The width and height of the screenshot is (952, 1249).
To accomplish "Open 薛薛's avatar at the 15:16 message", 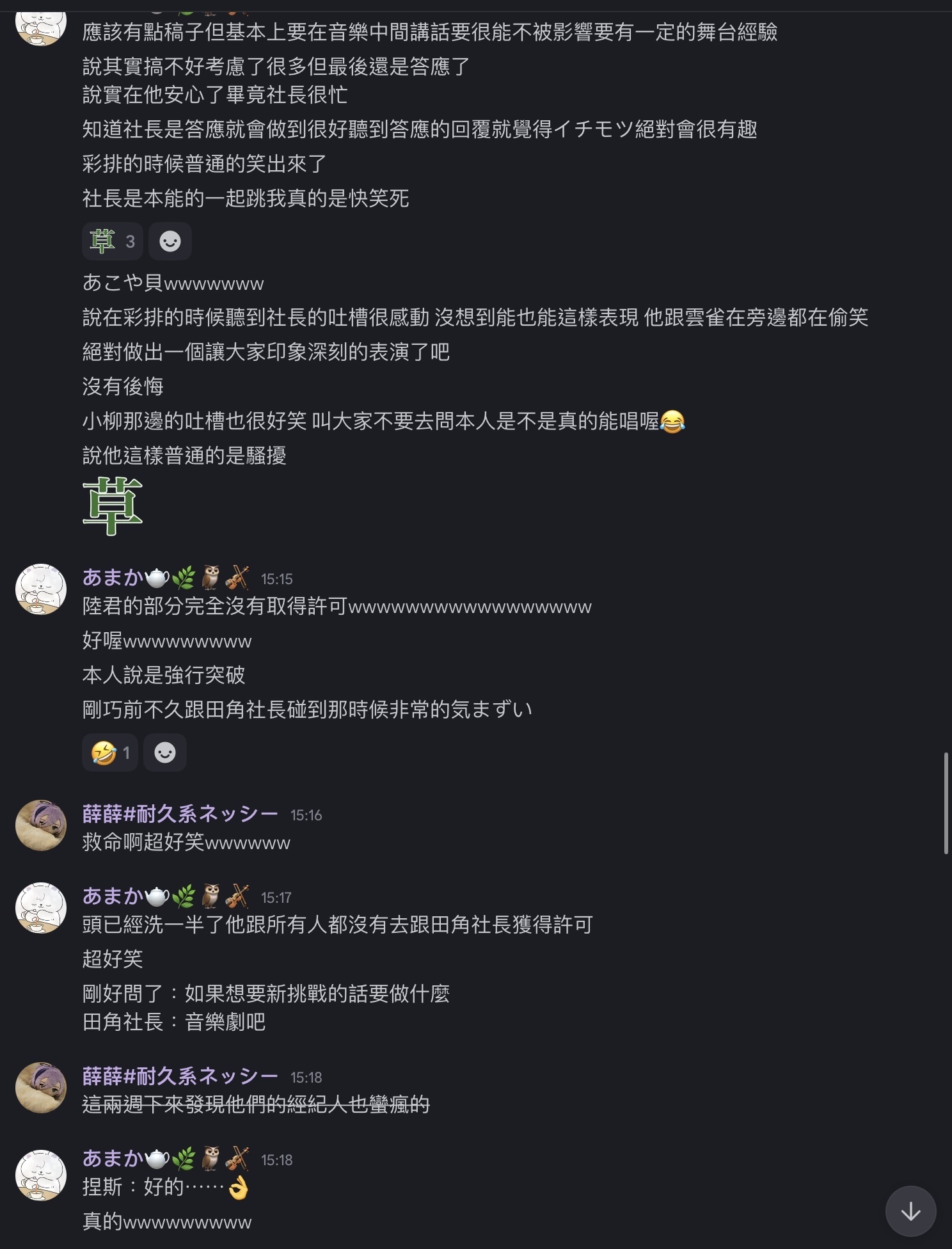I will click(x=41, y=825).
